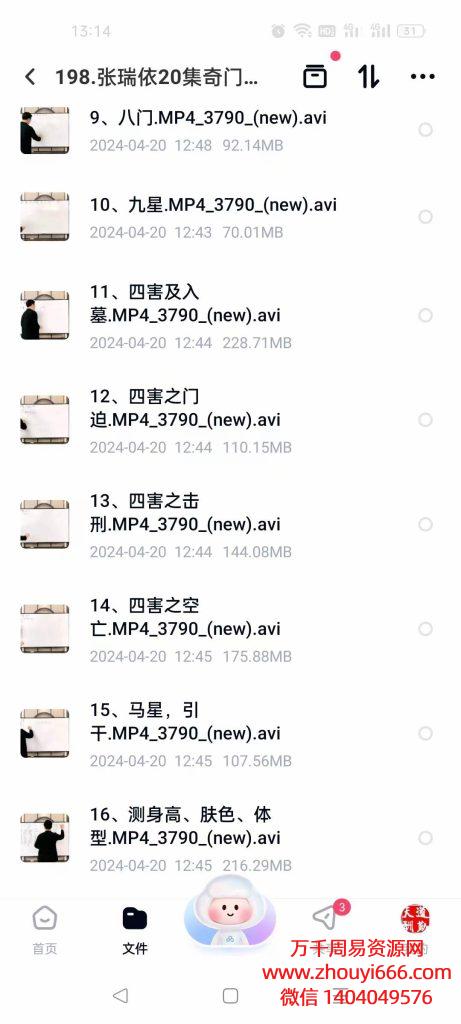This screenshot has height=1024, width=461.
Task: Select the file 10、九星
Action: [426, 217]
